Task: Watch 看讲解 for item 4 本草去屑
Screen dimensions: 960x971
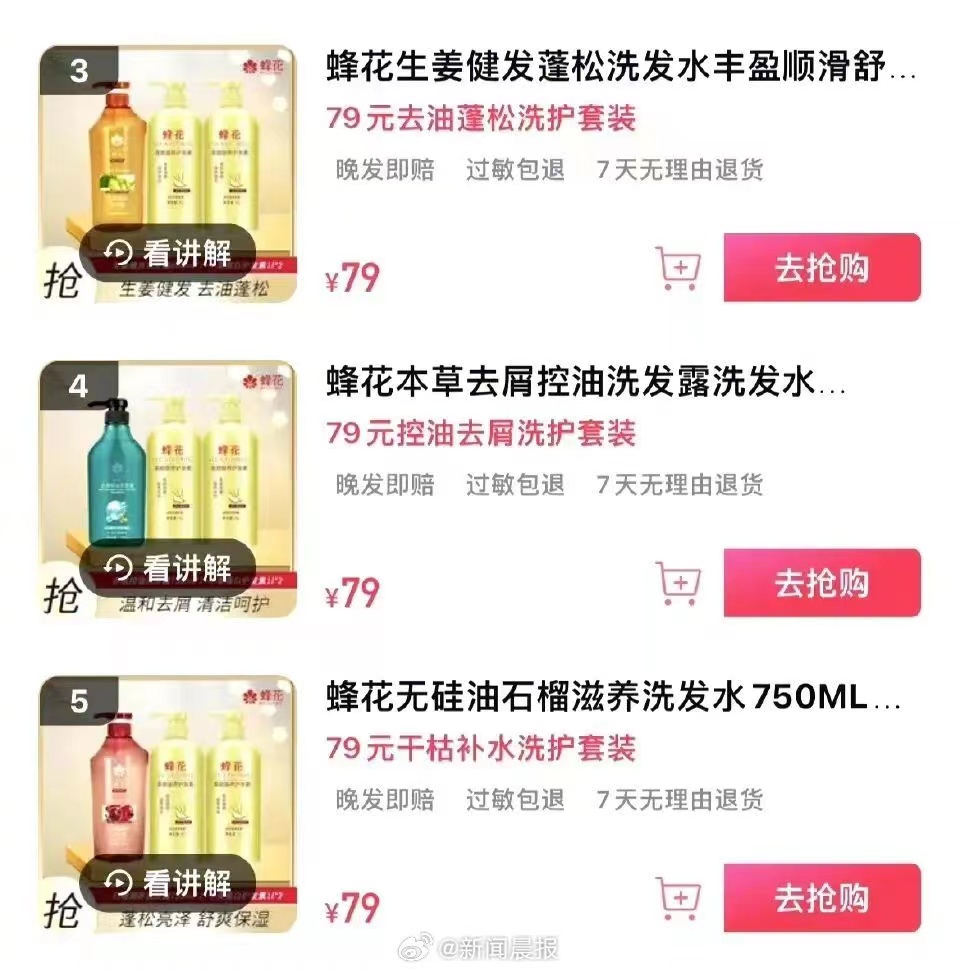Action: pos(169,568)
